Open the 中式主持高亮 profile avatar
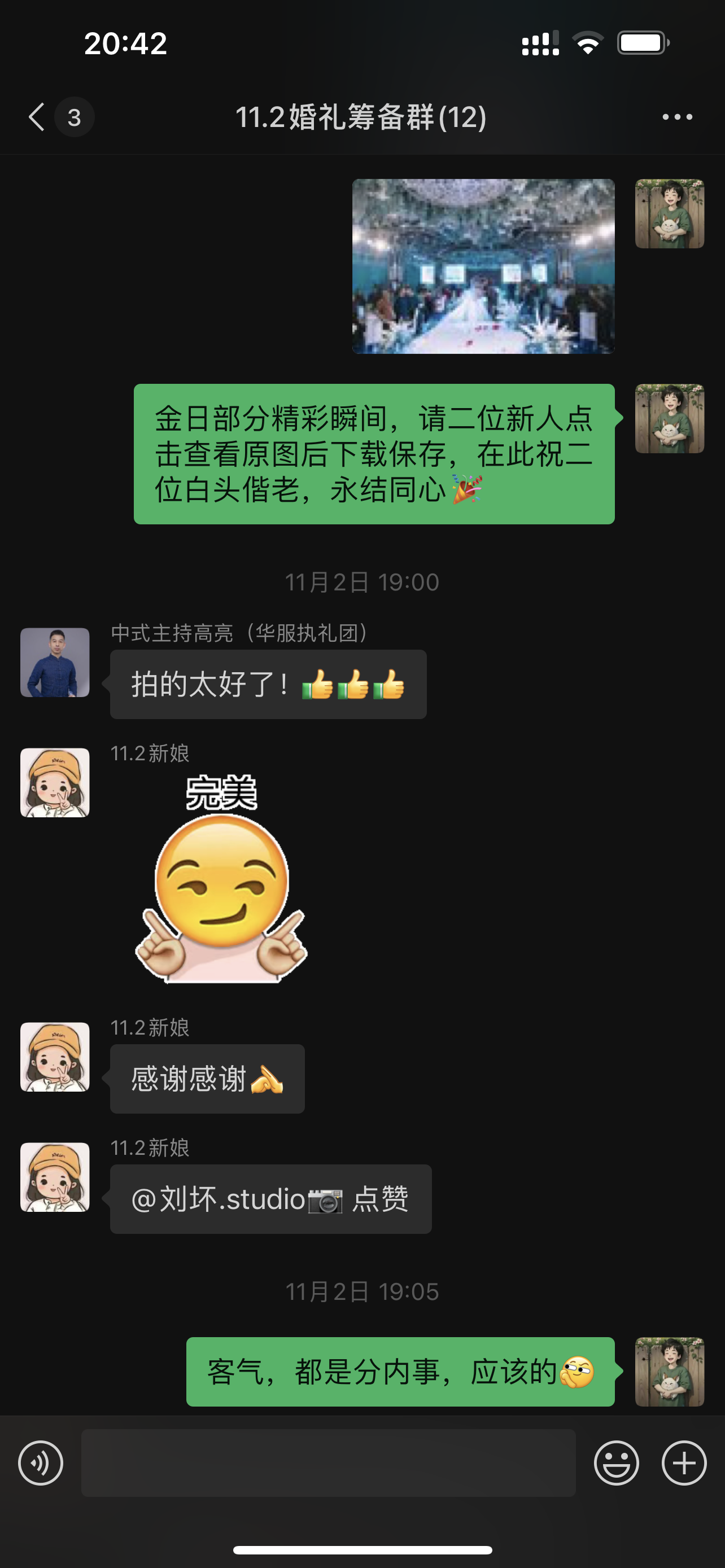725x1568 pixels. point(55,662)
